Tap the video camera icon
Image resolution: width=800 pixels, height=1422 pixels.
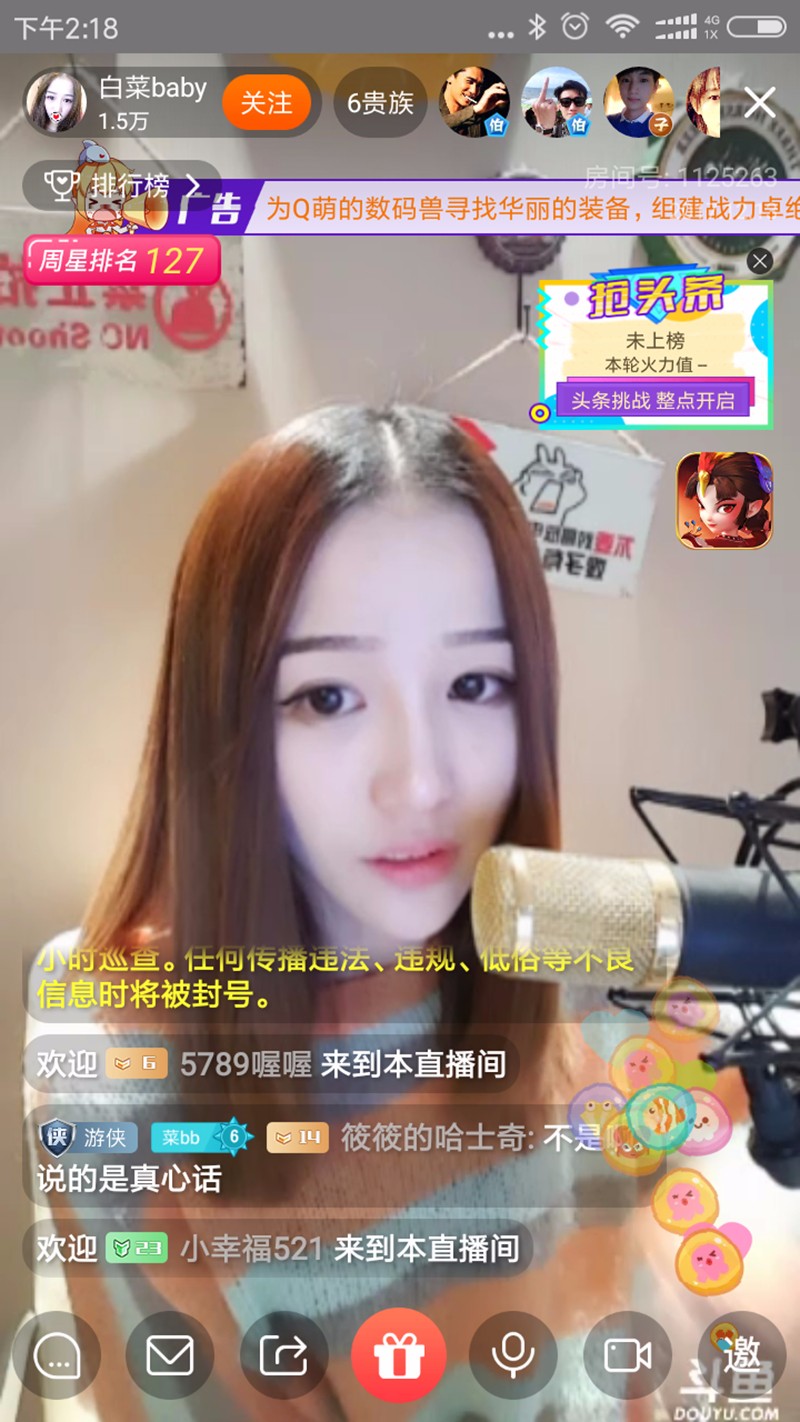[x=627, y=1356]
